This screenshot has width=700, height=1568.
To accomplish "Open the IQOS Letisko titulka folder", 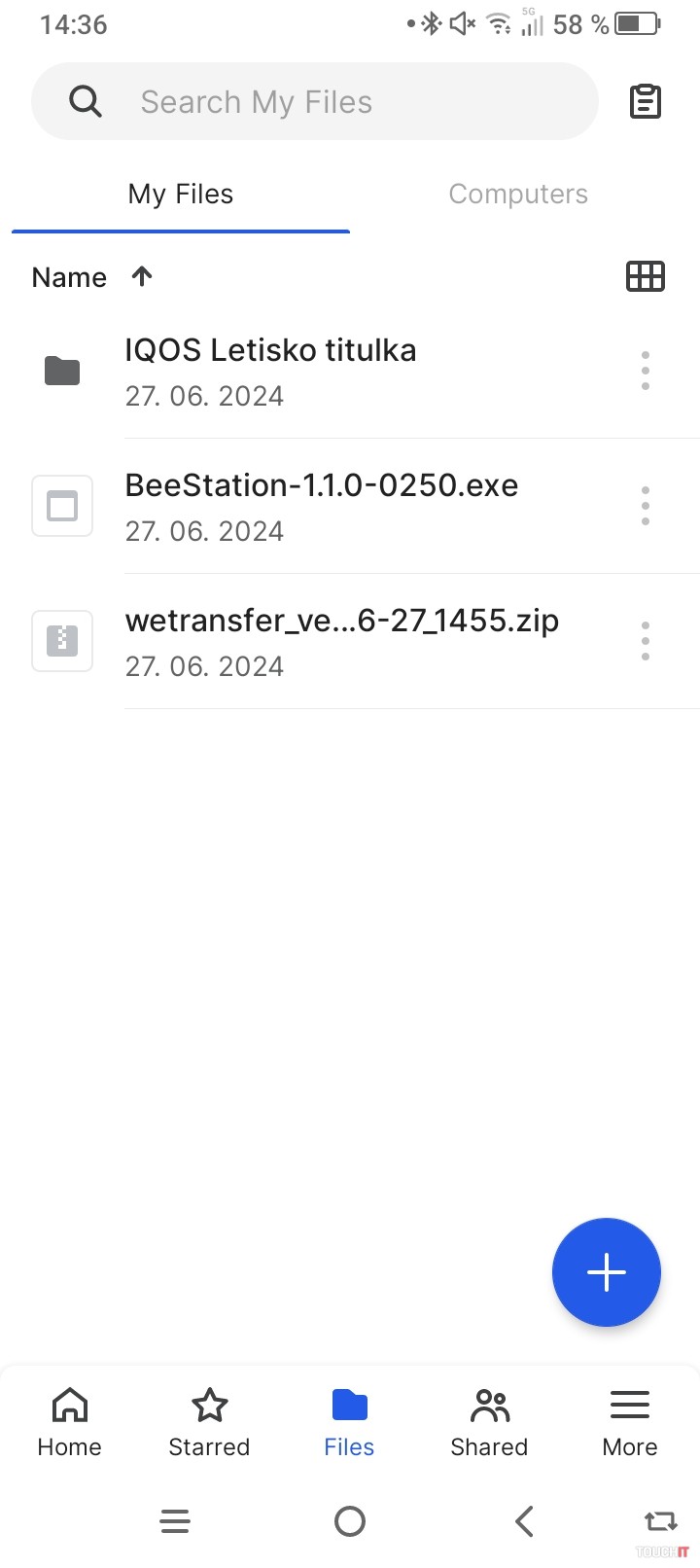I will 270,371.
